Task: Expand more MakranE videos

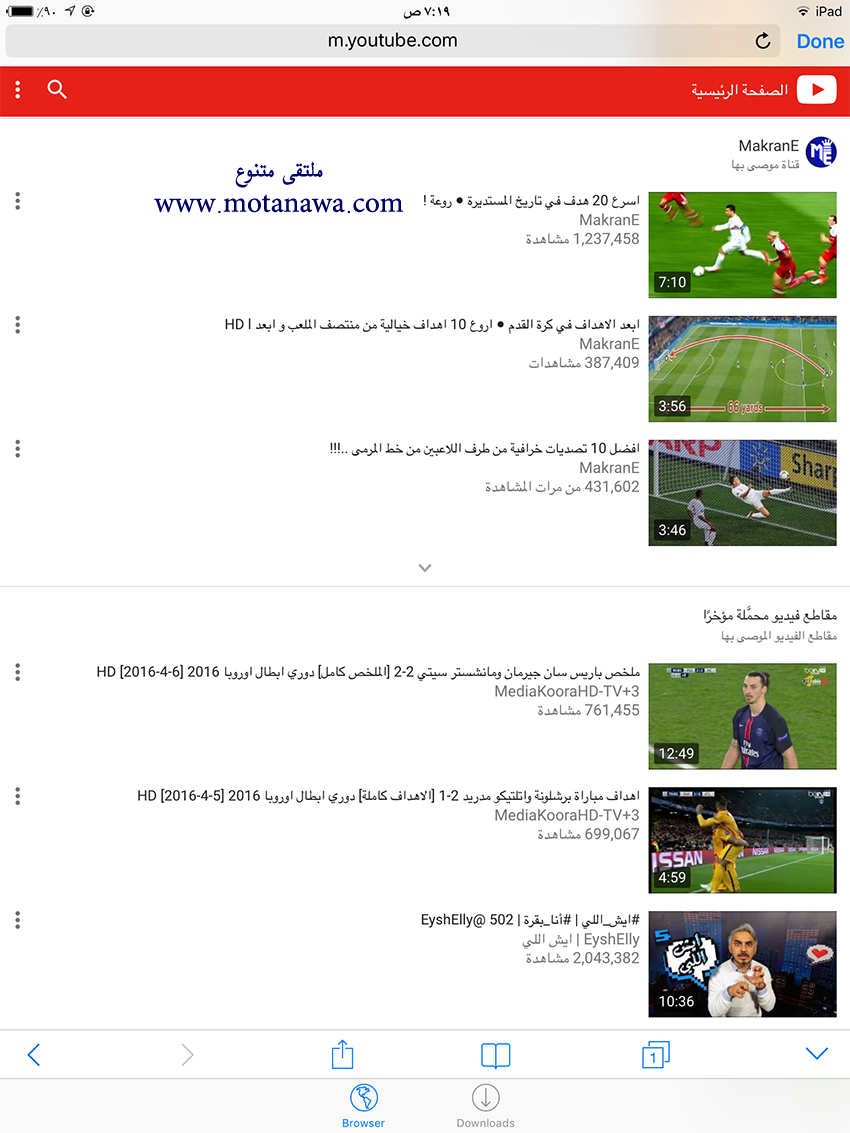Action: pyautogui.click(x=425, y=568)
